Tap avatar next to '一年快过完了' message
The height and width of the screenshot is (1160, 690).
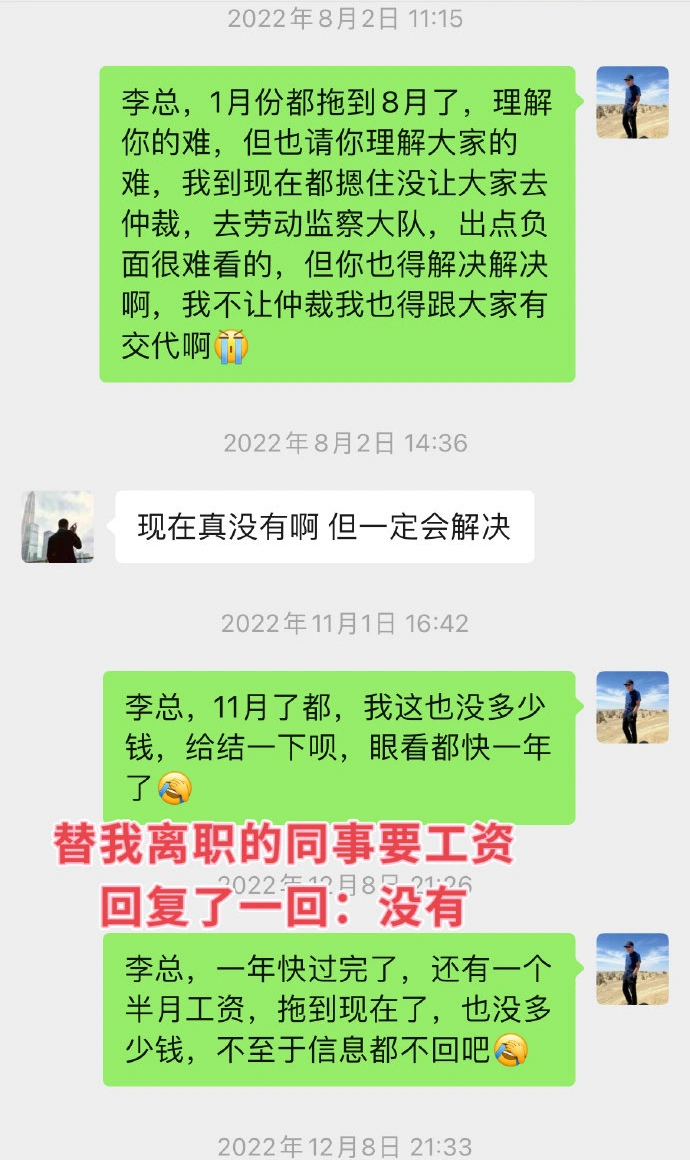pyautogui.click(x=632, y=969)
